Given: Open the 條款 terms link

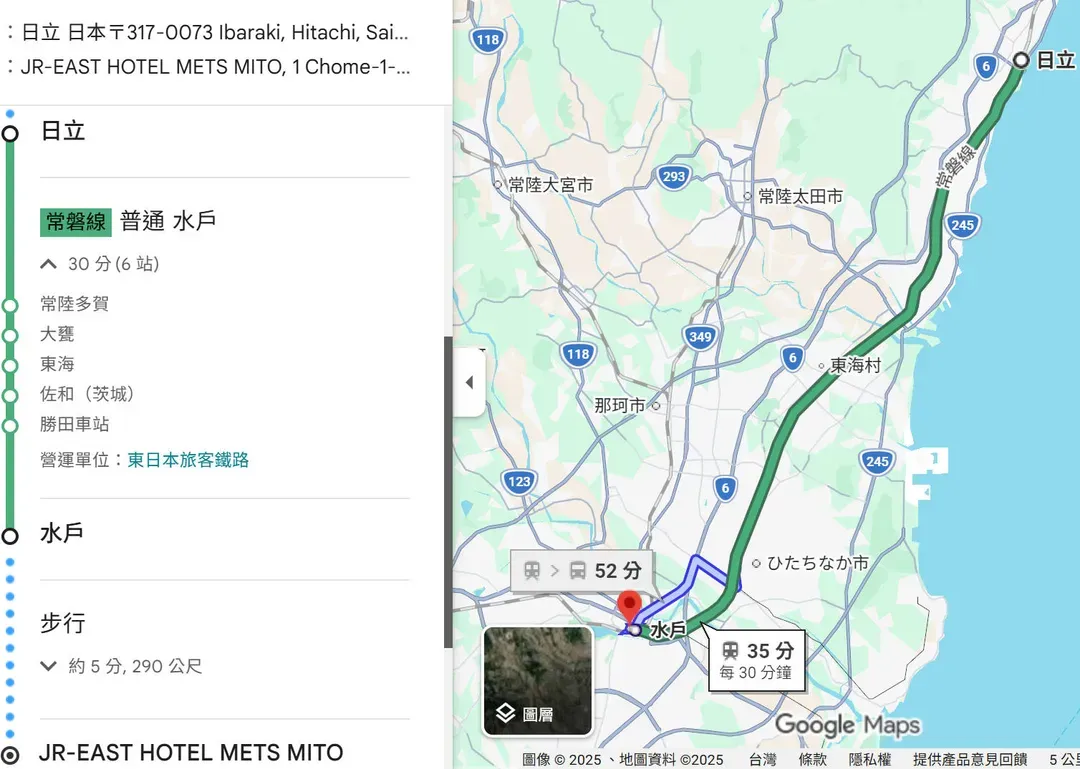Looking at the screenshot, I should 813,760.
